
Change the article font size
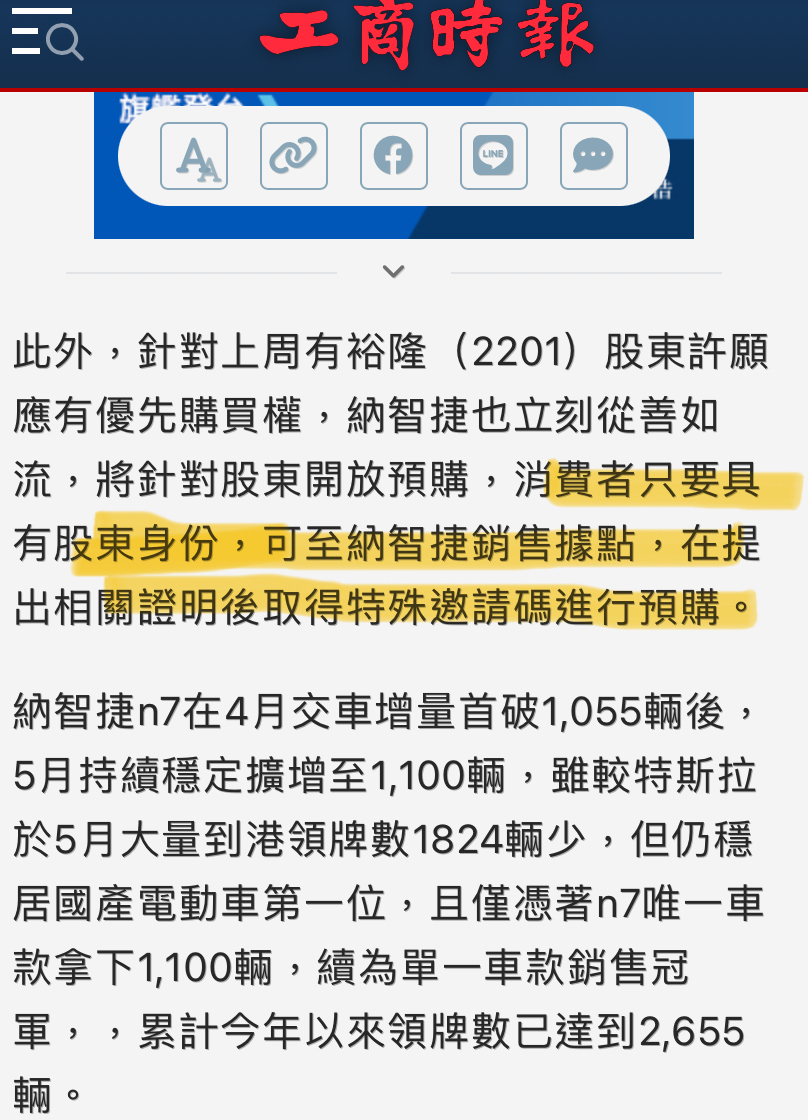coord(194,156)
